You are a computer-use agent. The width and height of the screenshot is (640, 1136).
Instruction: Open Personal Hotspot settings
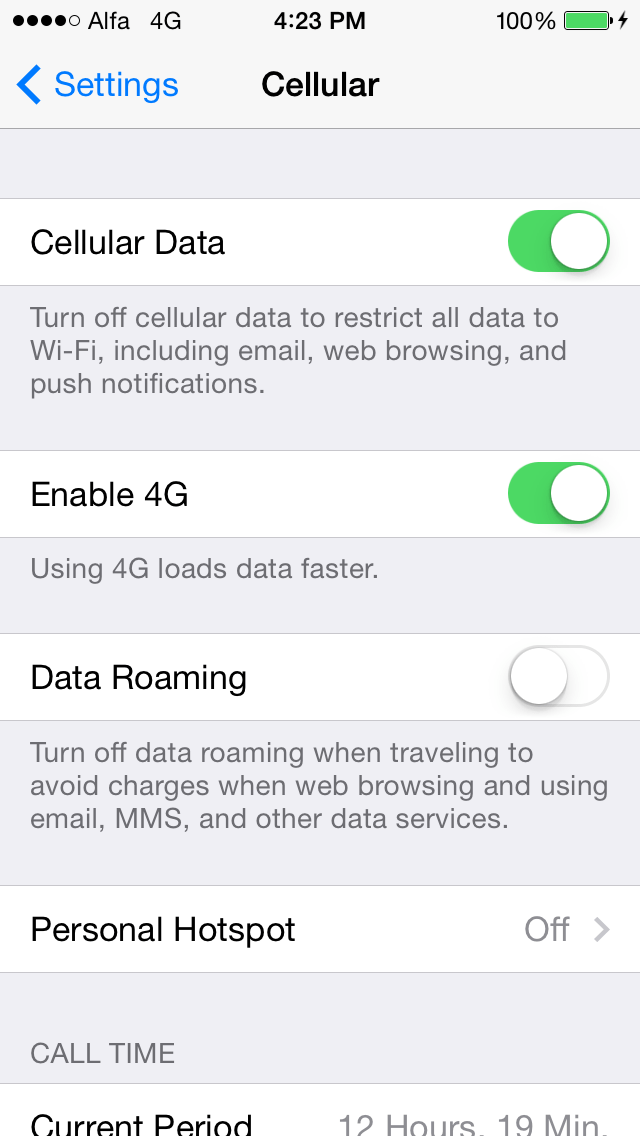click(x=320, y=929)
